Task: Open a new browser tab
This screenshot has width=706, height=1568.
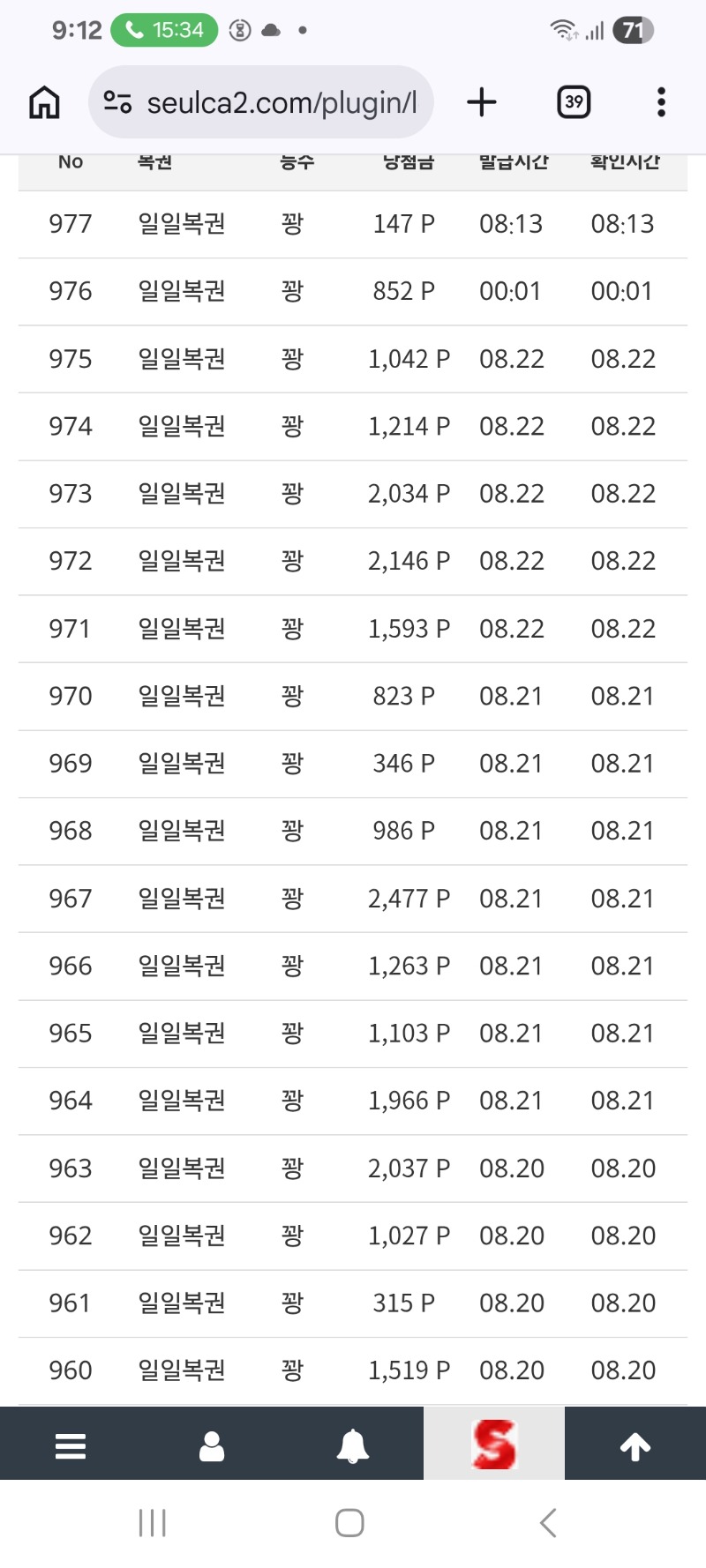Action: tap(482, 102)
